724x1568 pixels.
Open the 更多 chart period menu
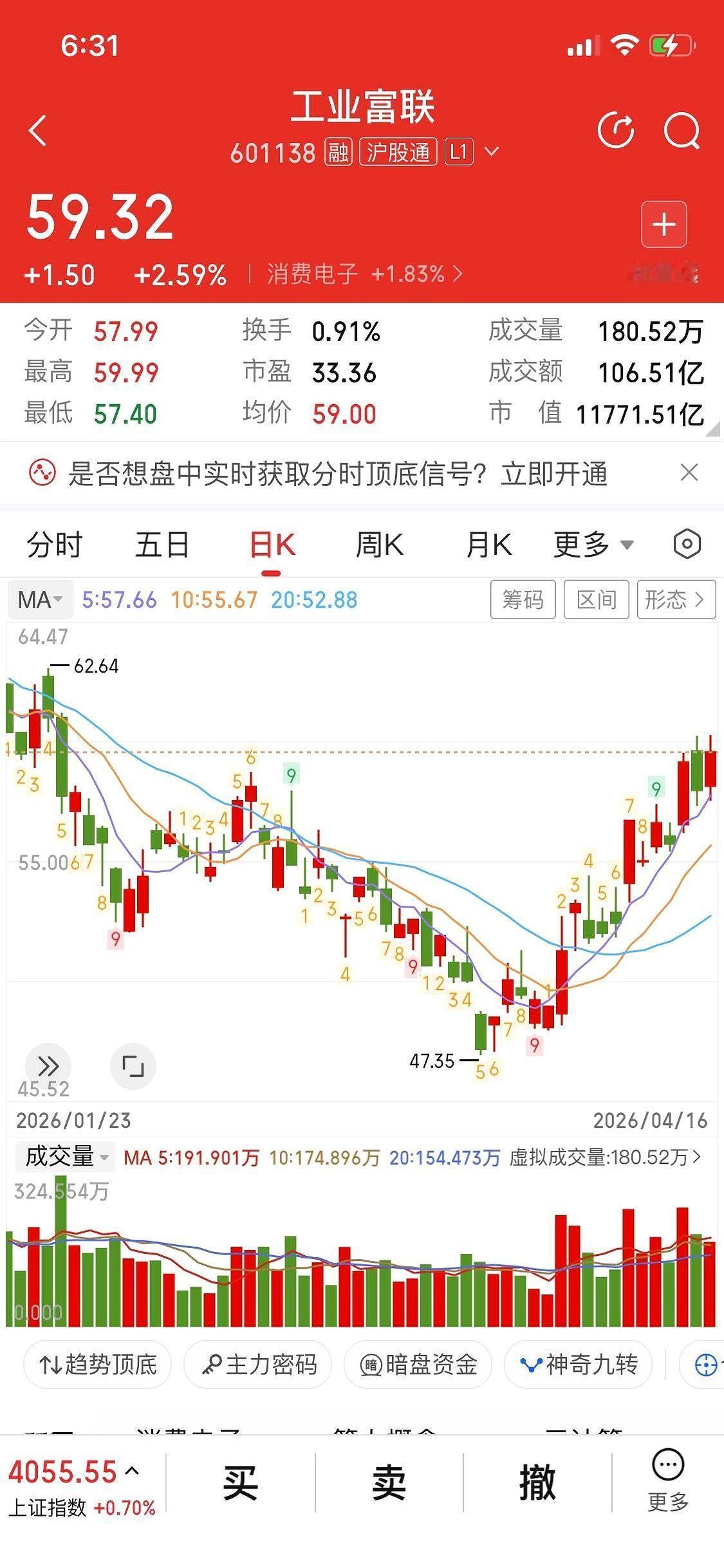click(x=591, y=544)
